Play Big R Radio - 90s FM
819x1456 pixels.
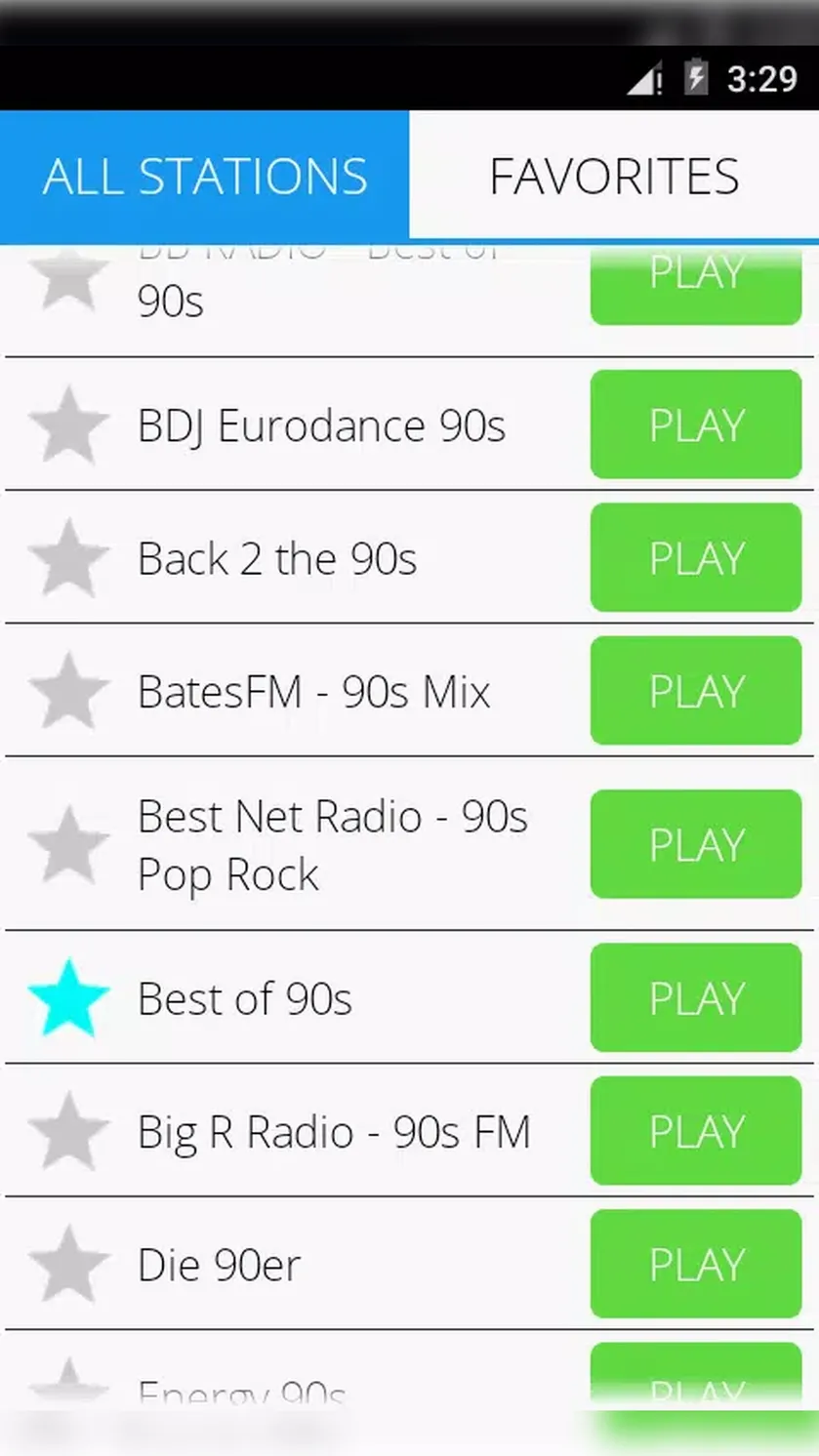[x=696, y=1130]
